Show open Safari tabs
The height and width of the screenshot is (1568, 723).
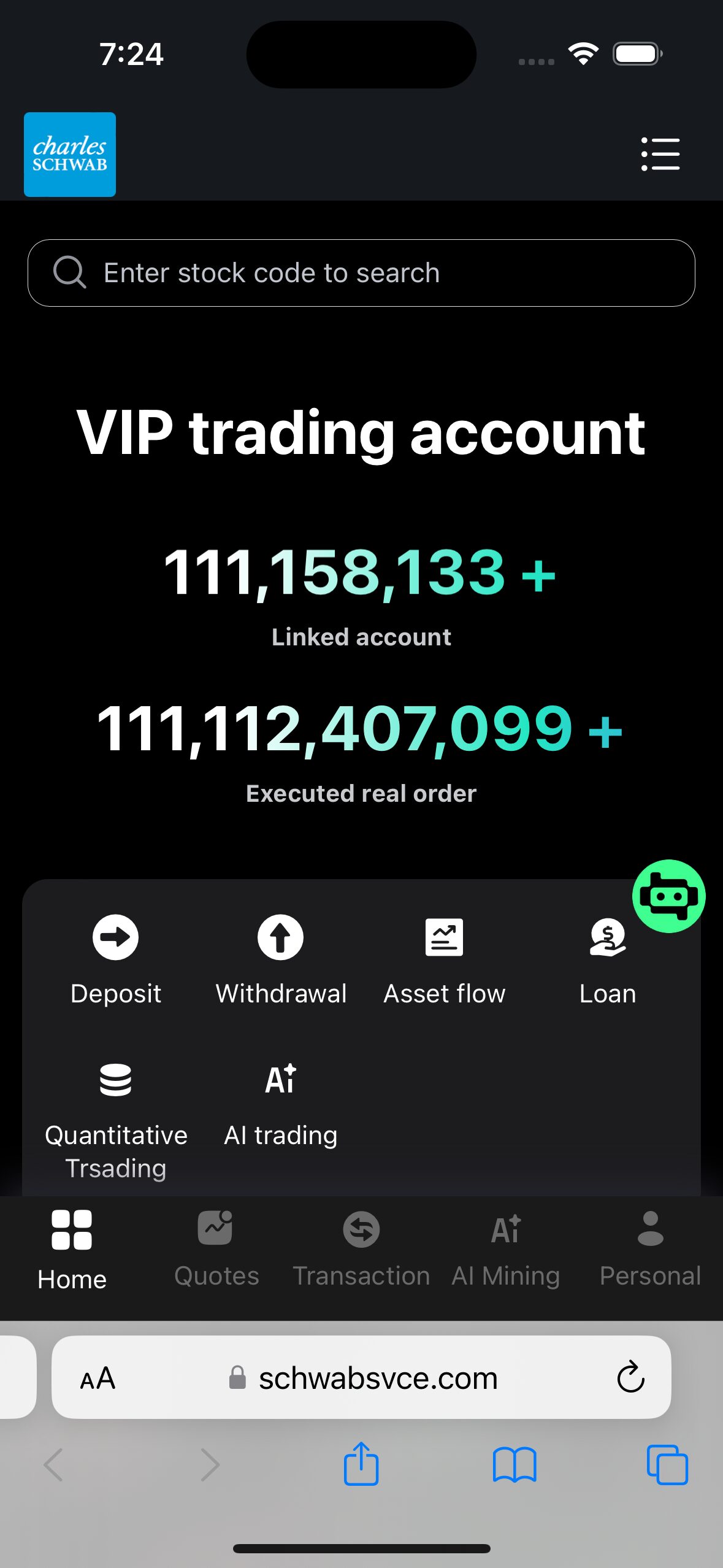coord(667,1464)
